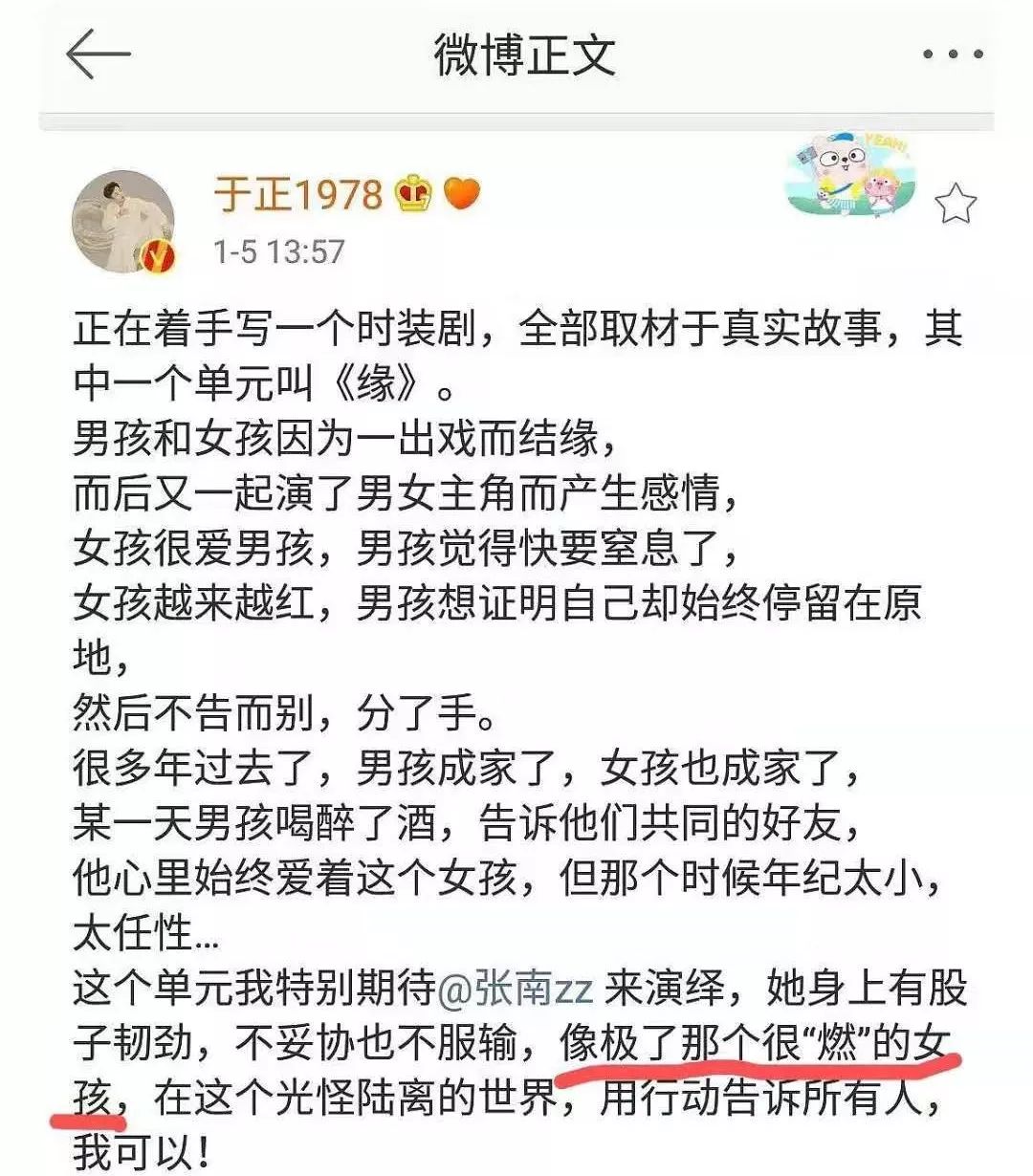Favorite this post with the star icon
1033x1176 pixels.
coord(955,204)
